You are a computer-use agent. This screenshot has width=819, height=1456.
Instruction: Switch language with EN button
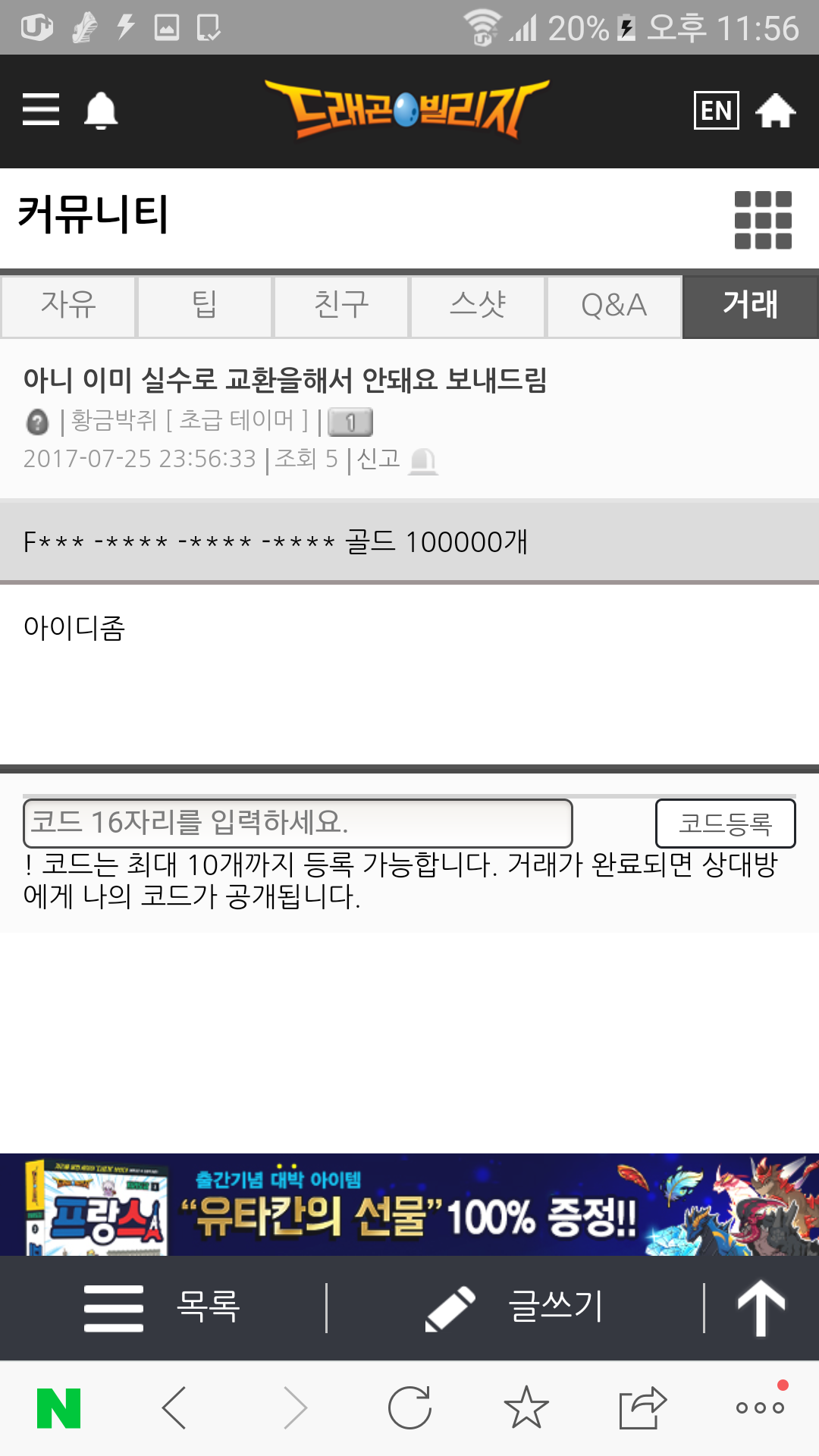[716, 111]
